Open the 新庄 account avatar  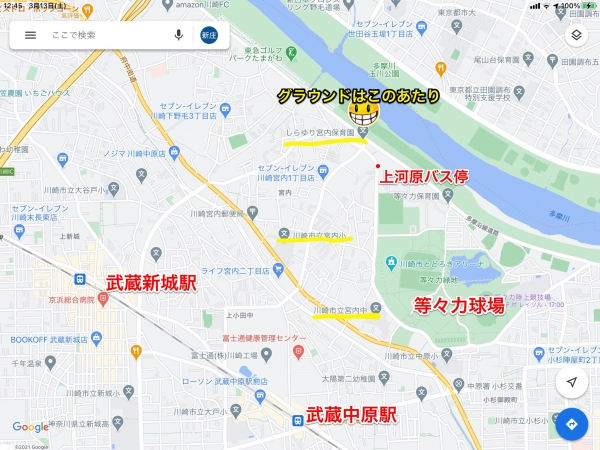(x=209, y=35)
